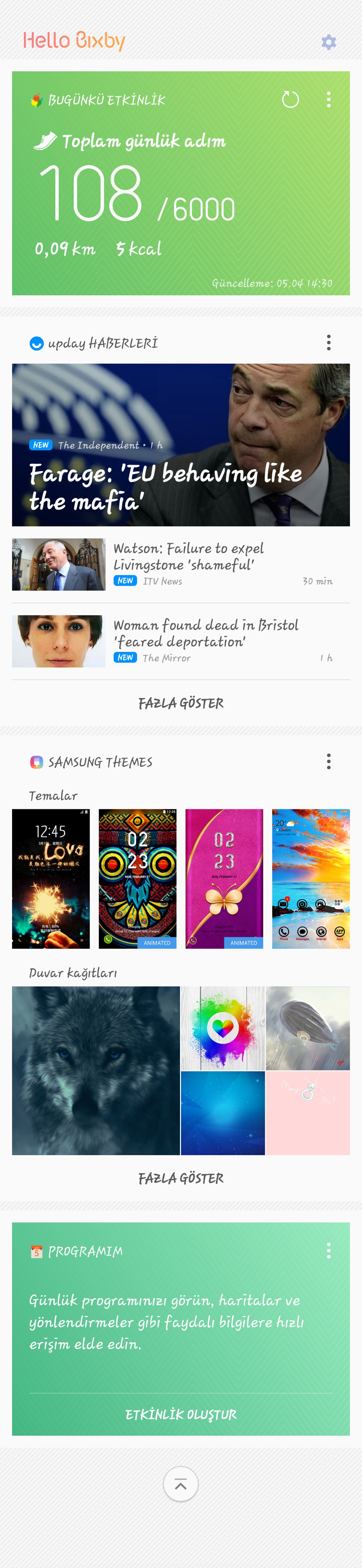Open the rainbow heart splash wallpaper
The image size is (362, 1568).
[x=223, y=1028]
